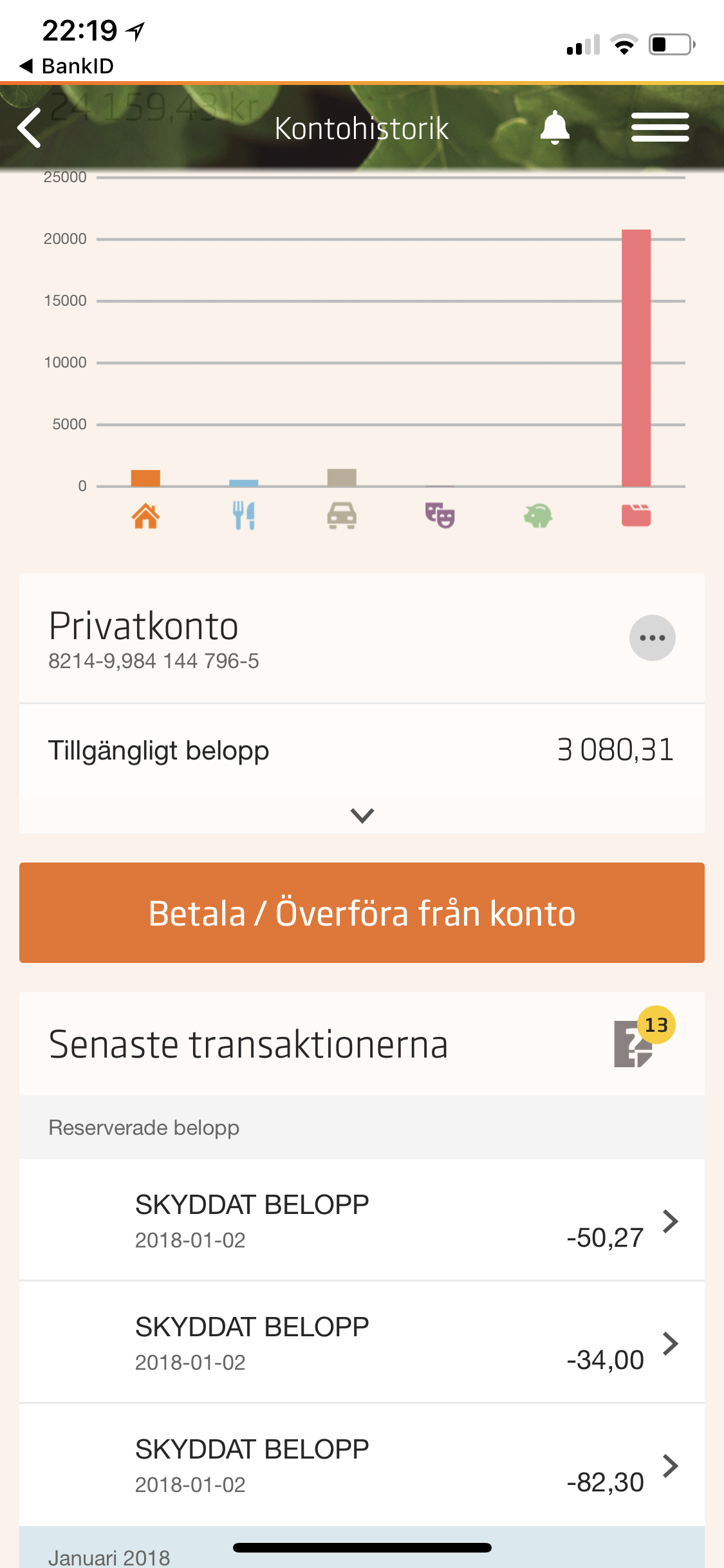Expand details under Tillgängligt belopp

click(362, 816)
